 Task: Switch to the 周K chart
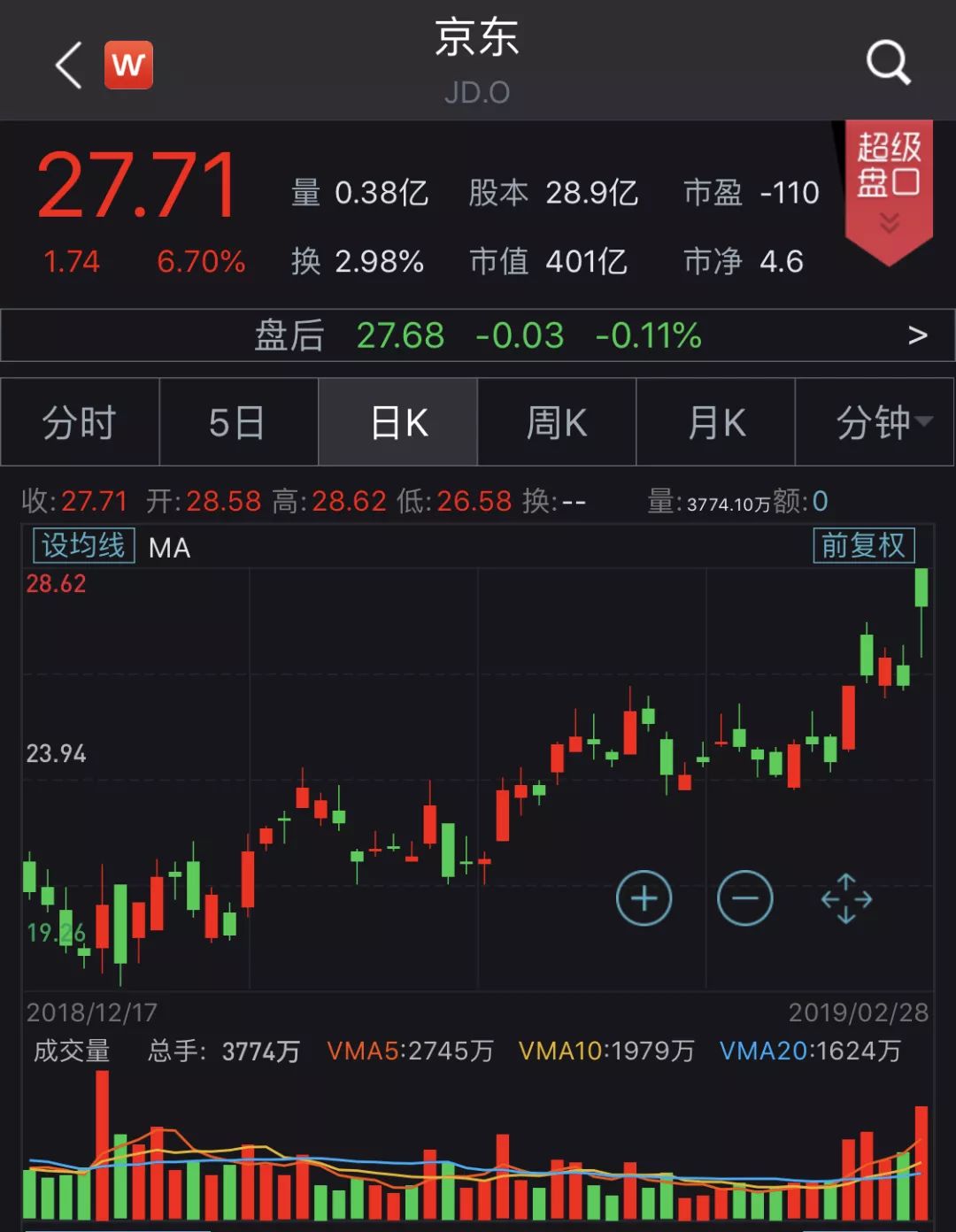click(x=557, y=422)
